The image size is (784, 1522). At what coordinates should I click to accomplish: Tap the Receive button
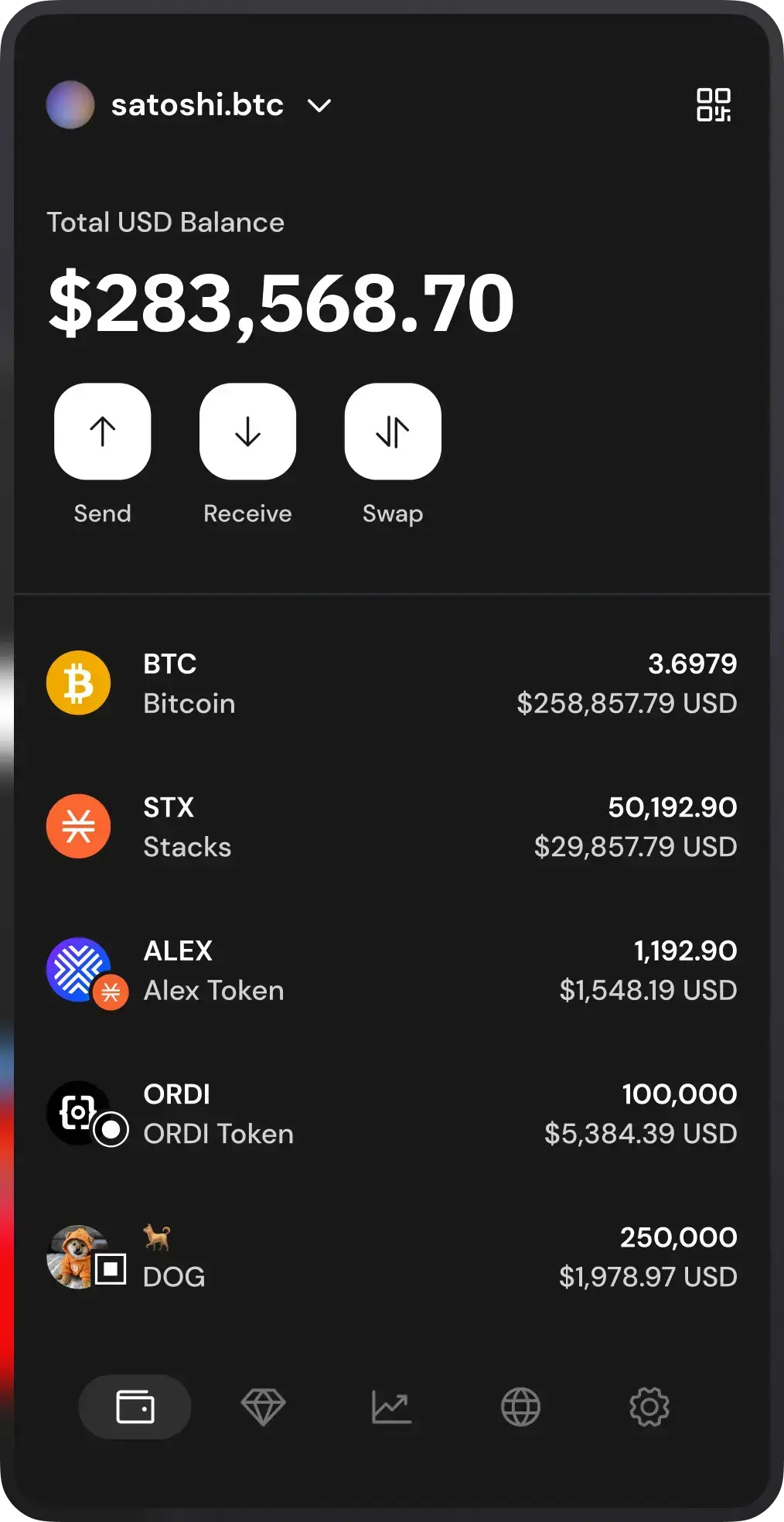tap(247, 432)
